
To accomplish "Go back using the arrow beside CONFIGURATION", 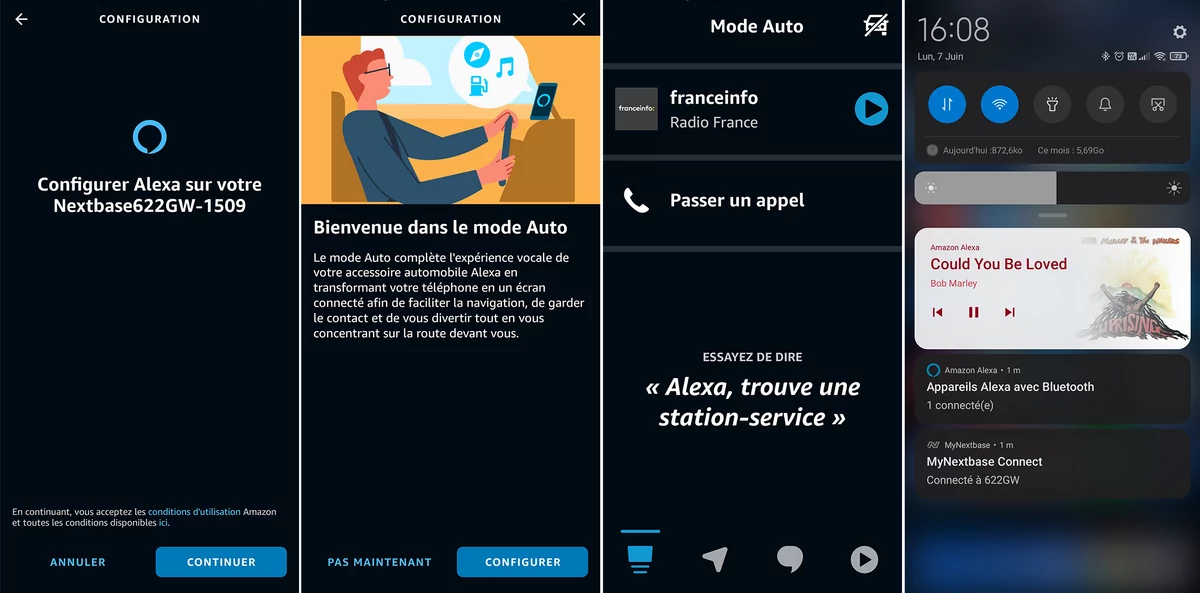I will 21,19.
